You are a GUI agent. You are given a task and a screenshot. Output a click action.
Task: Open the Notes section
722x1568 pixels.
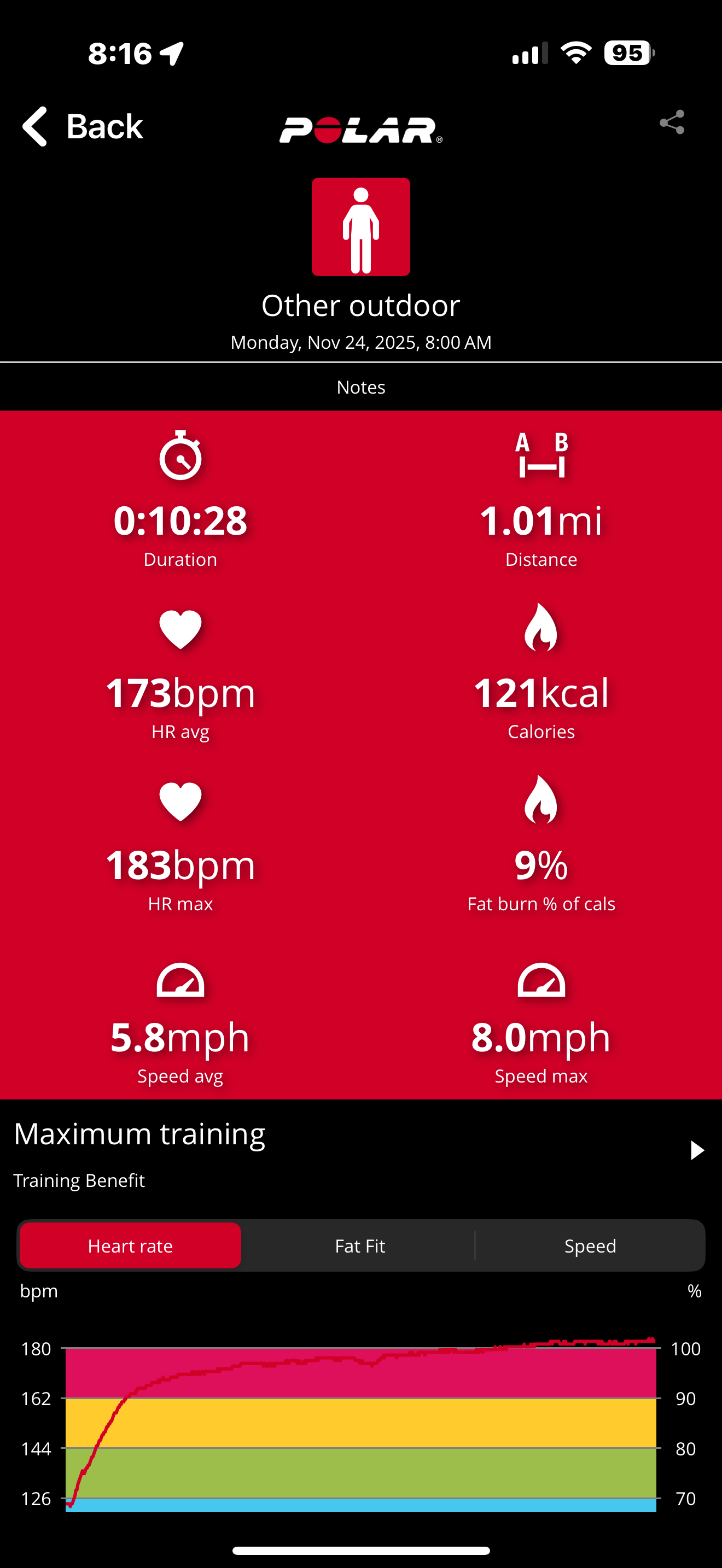[x=361, y=387]
